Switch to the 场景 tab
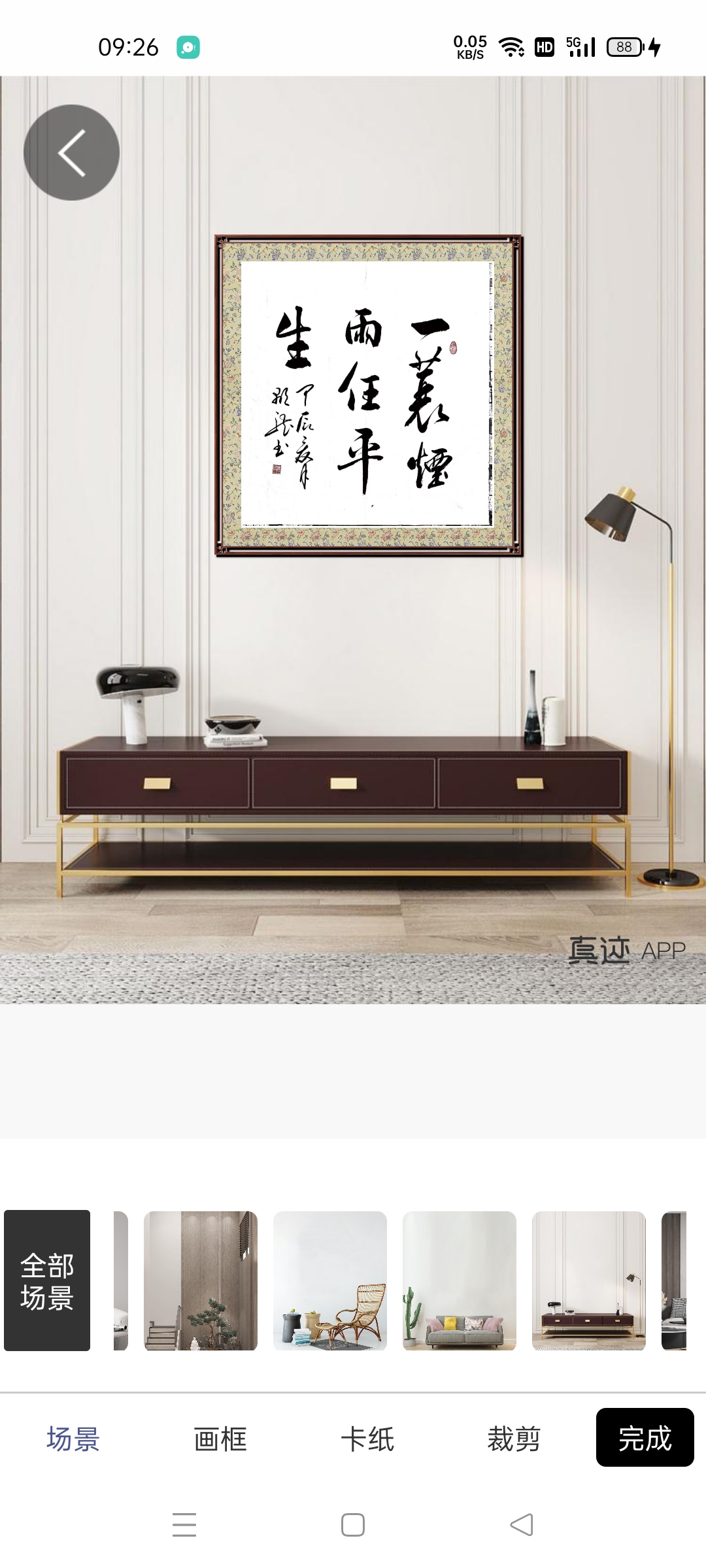This screenshot has width=706, height=1568. coord(73,1439)
